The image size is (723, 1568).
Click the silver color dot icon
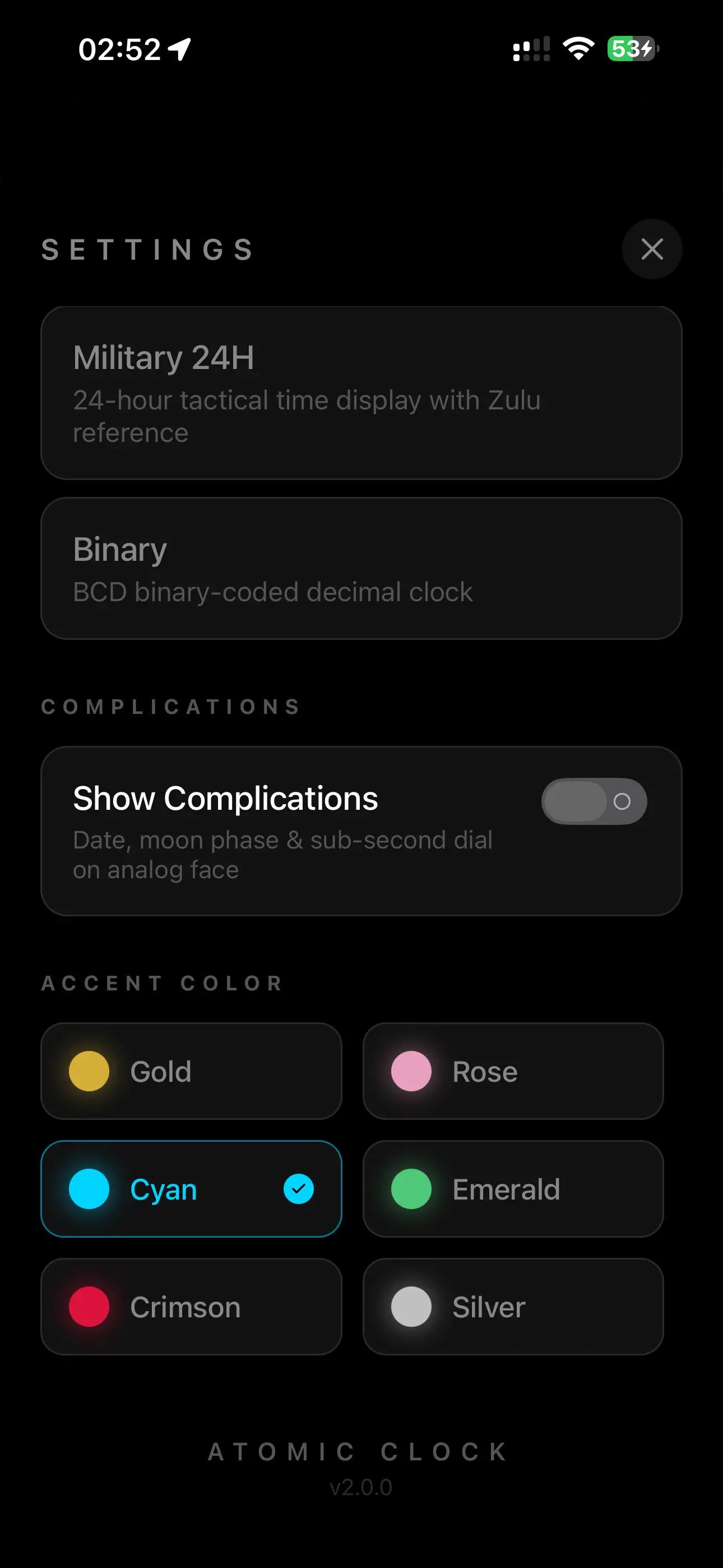pos(411,1306)
